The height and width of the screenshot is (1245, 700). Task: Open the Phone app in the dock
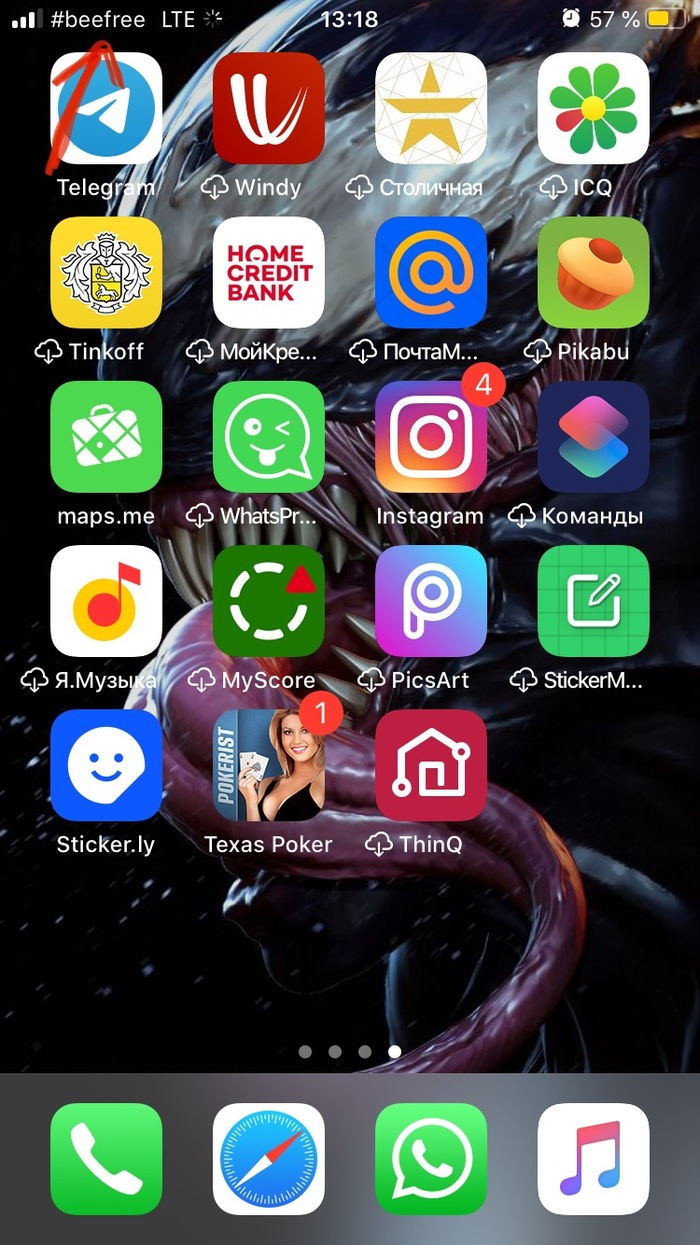click(106, 1159)
